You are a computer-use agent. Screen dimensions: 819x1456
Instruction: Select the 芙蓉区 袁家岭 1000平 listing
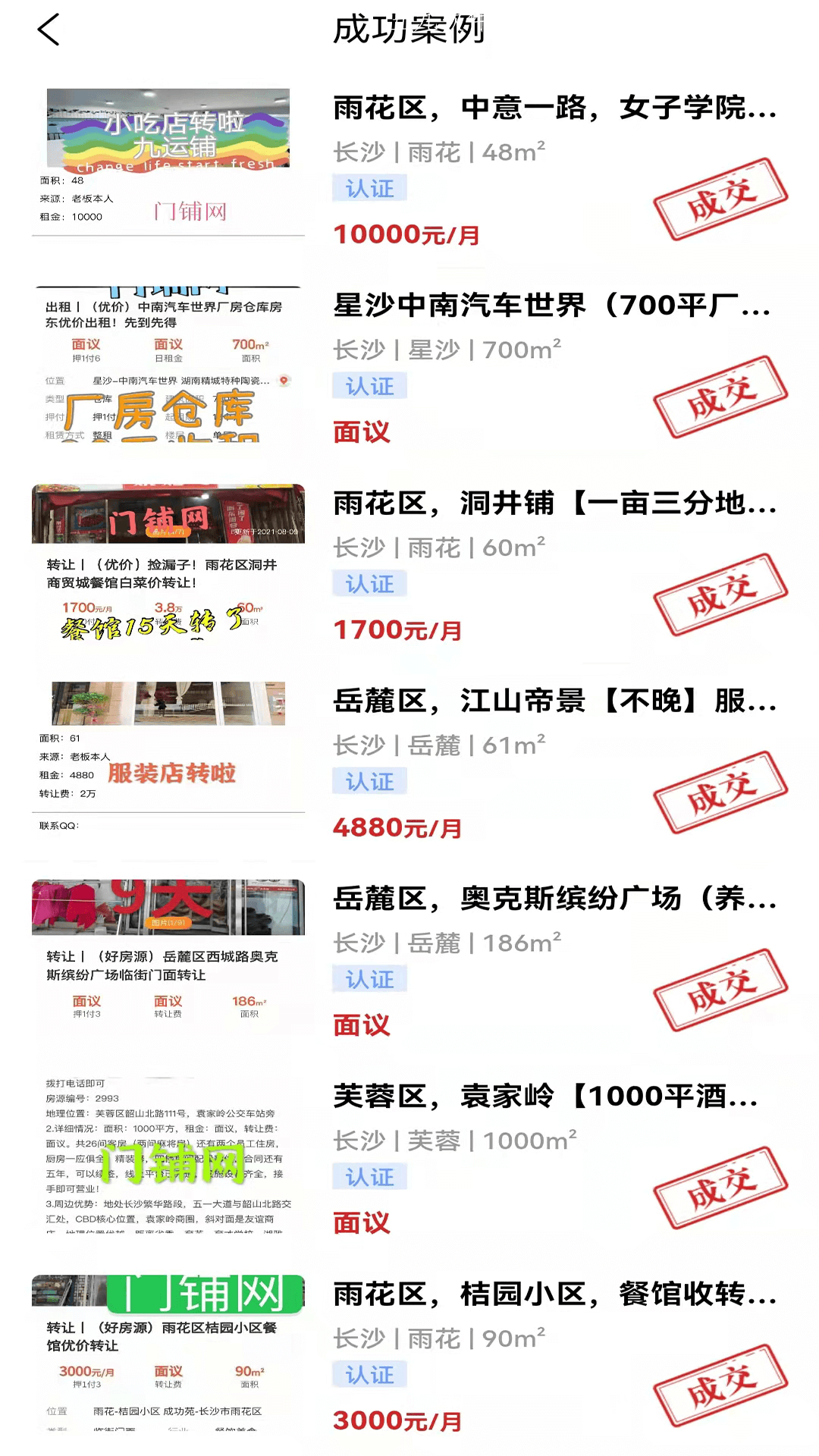click(x=544, y=1097)
